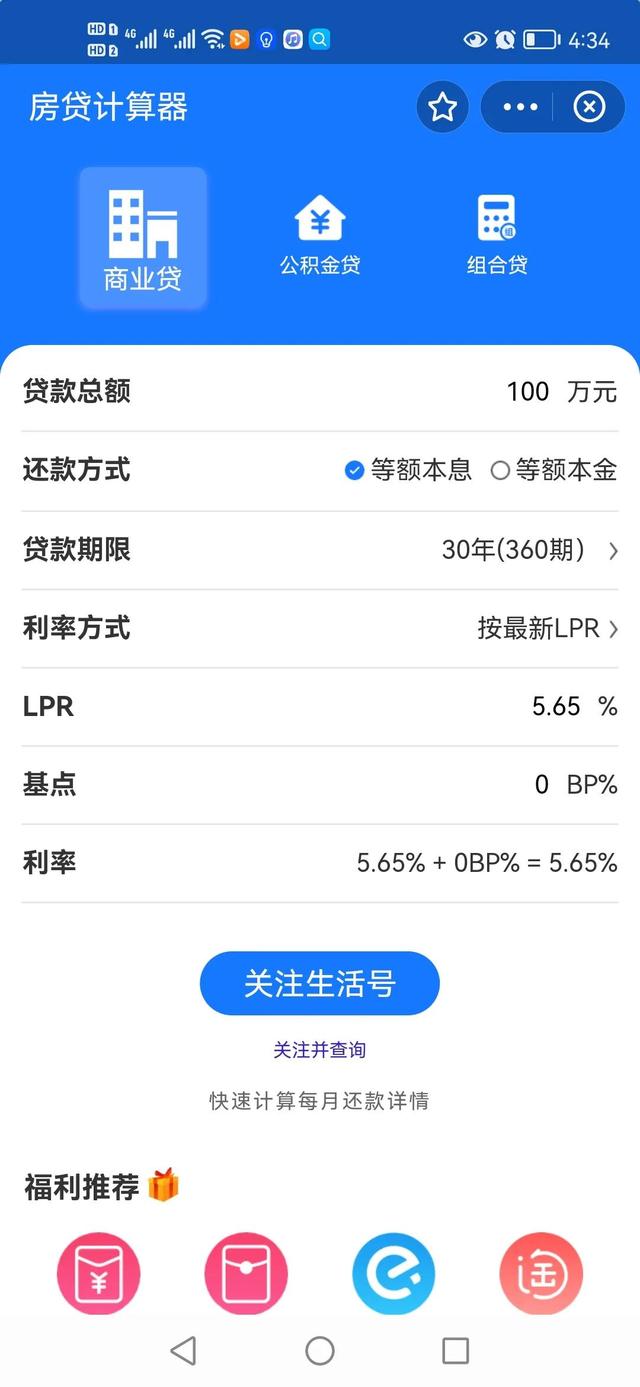Open the blue 饿了么 icon under 福利推荐
Viewport: 640px width, 1387px height.
[x=394, y=1273]
